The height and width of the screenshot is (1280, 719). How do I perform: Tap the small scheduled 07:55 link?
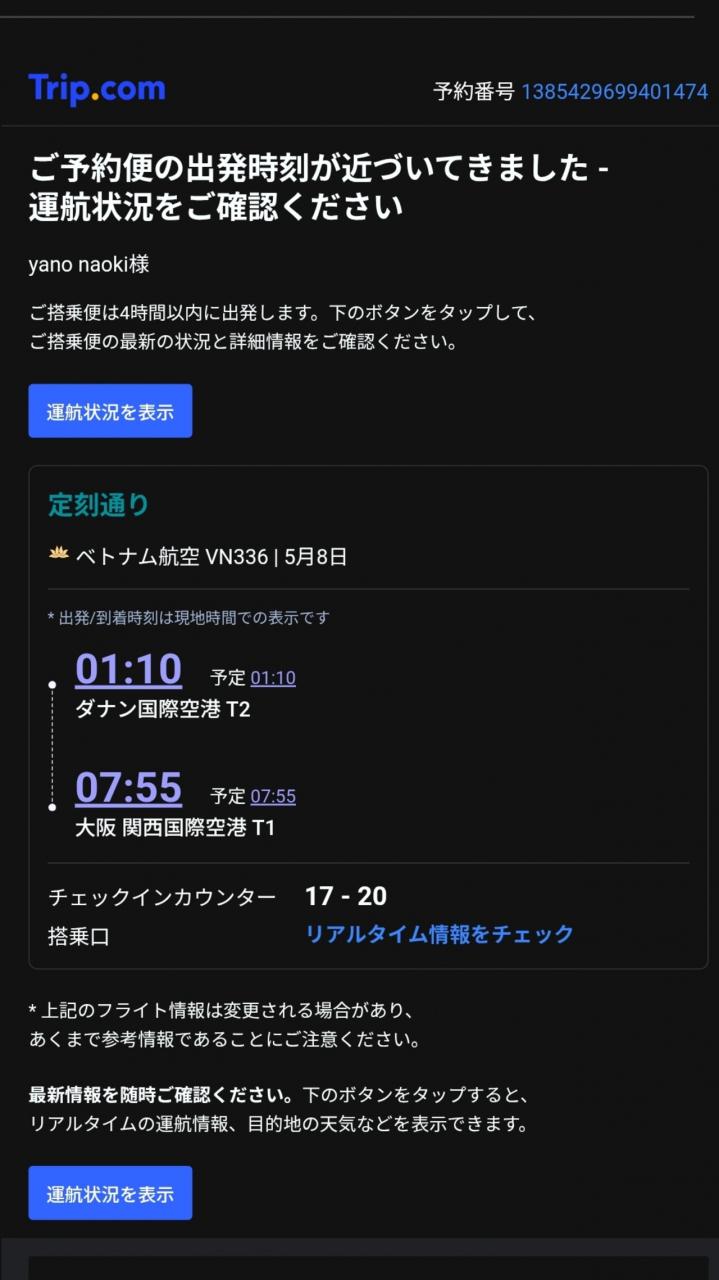click(273, 796)
